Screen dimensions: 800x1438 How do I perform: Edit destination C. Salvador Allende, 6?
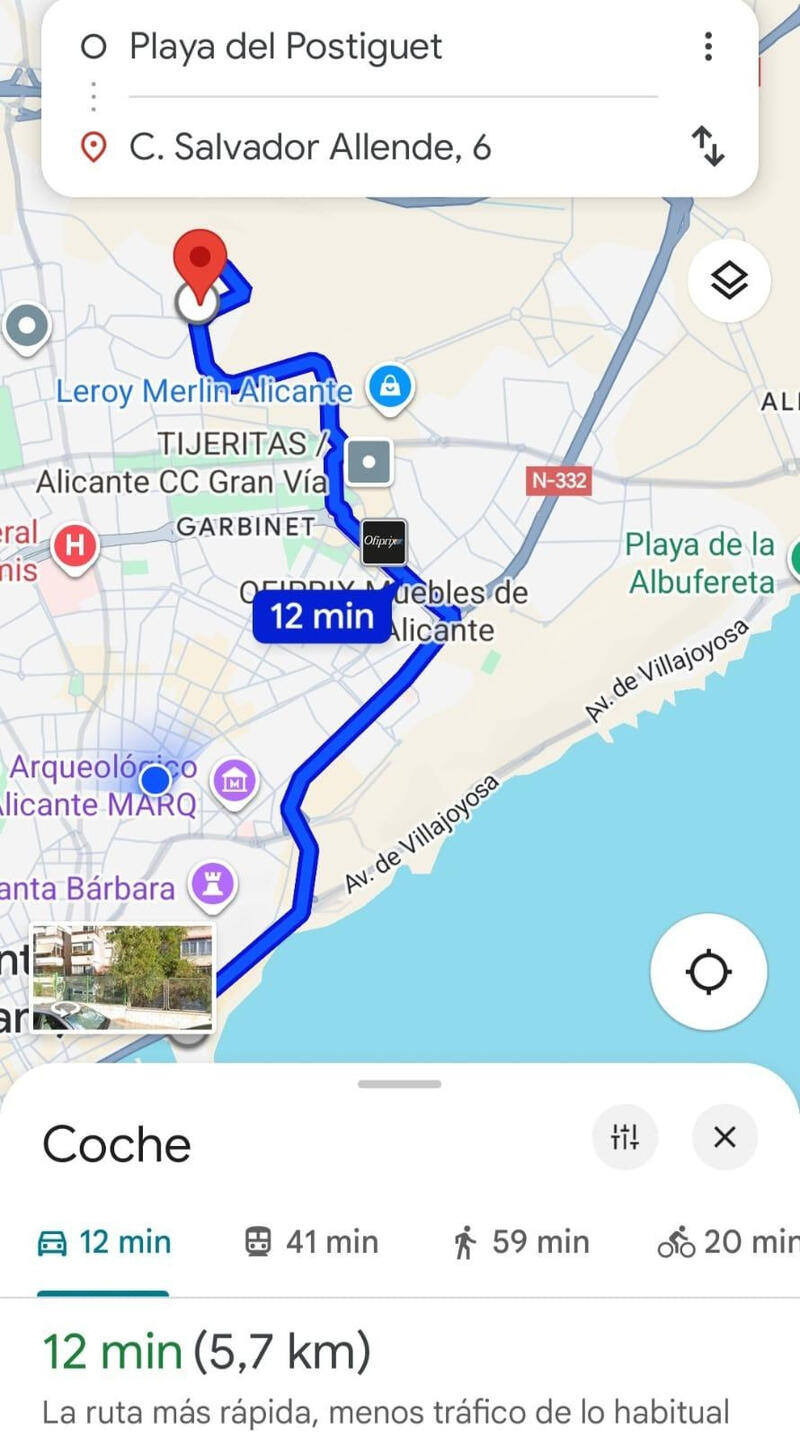310,148
